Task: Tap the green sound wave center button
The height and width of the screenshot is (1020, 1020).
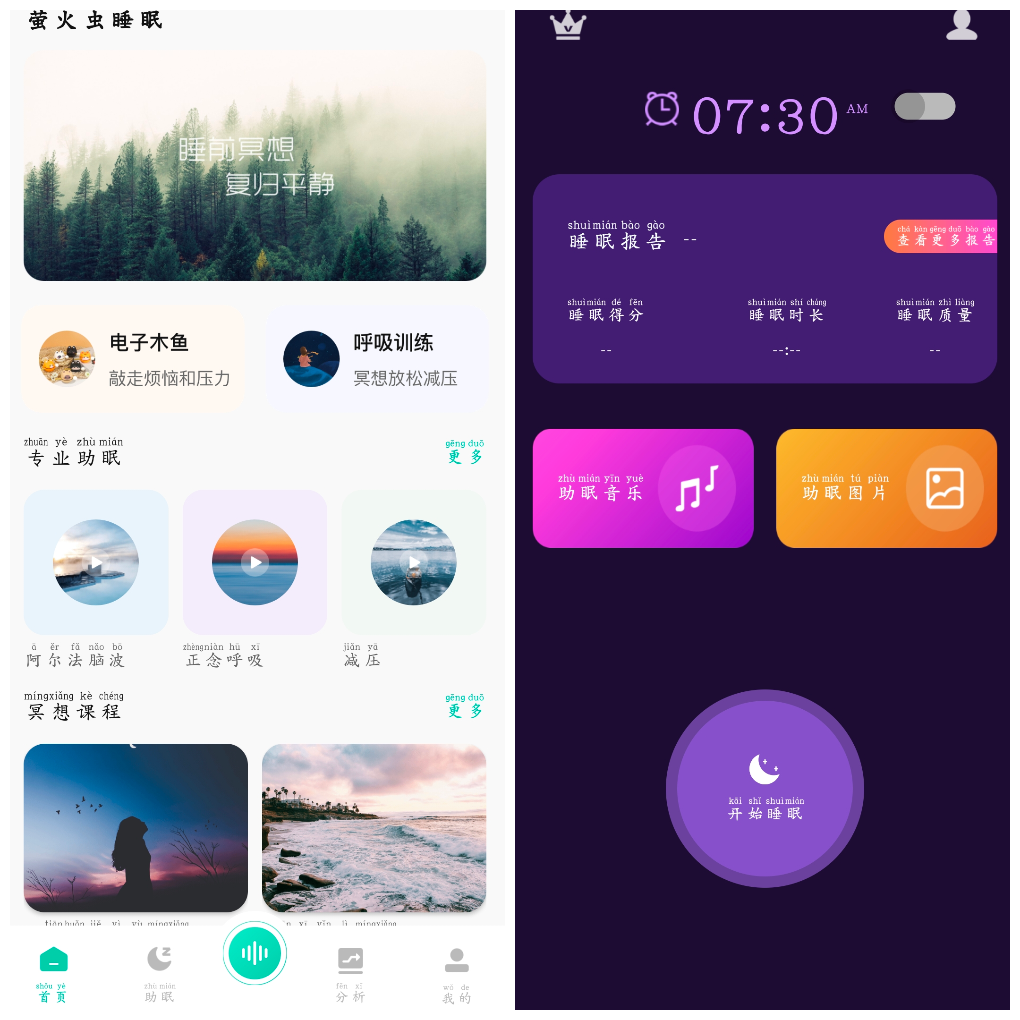Action: point(255,953)
